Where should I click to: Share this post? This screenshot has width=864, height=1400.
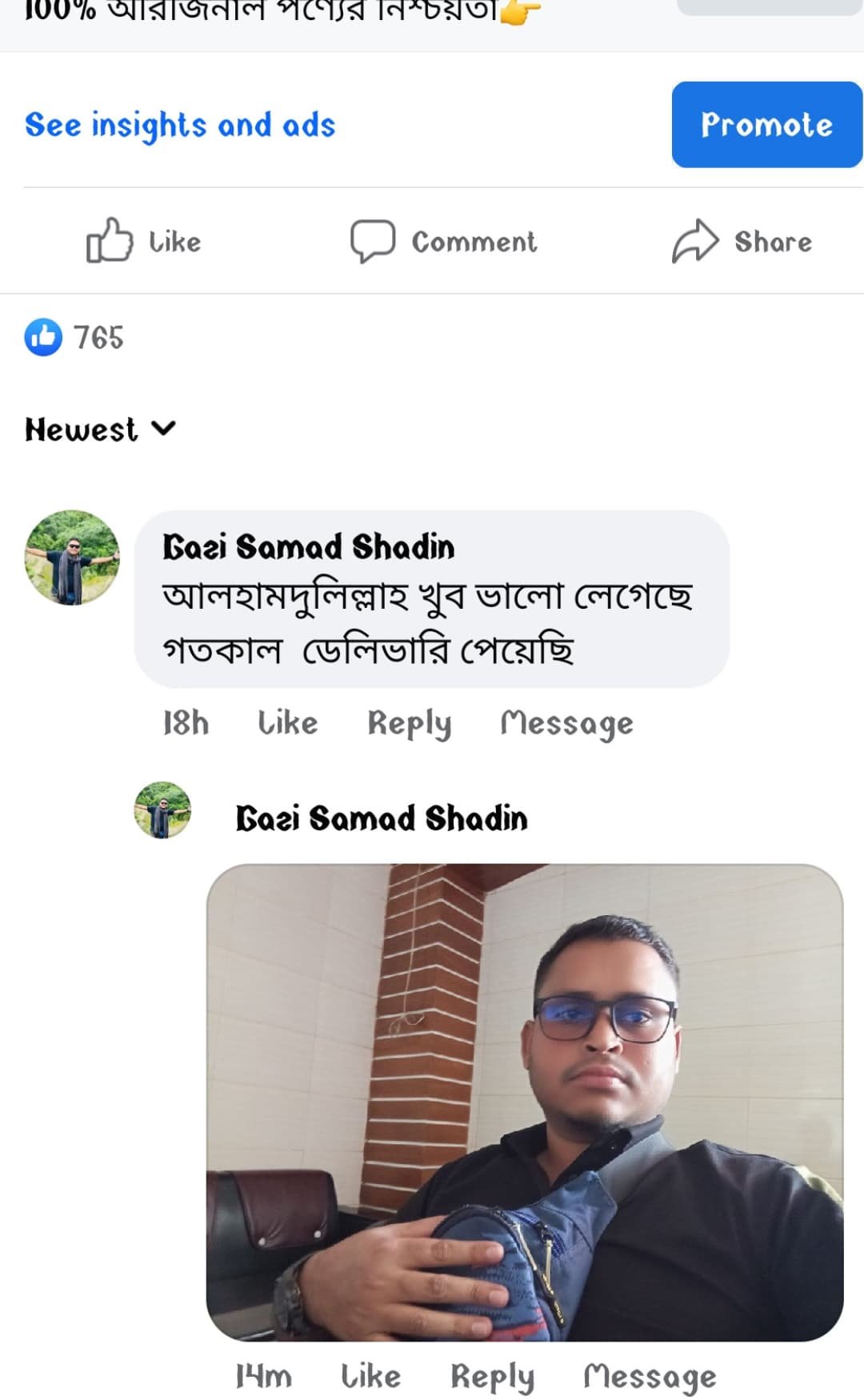742,242
